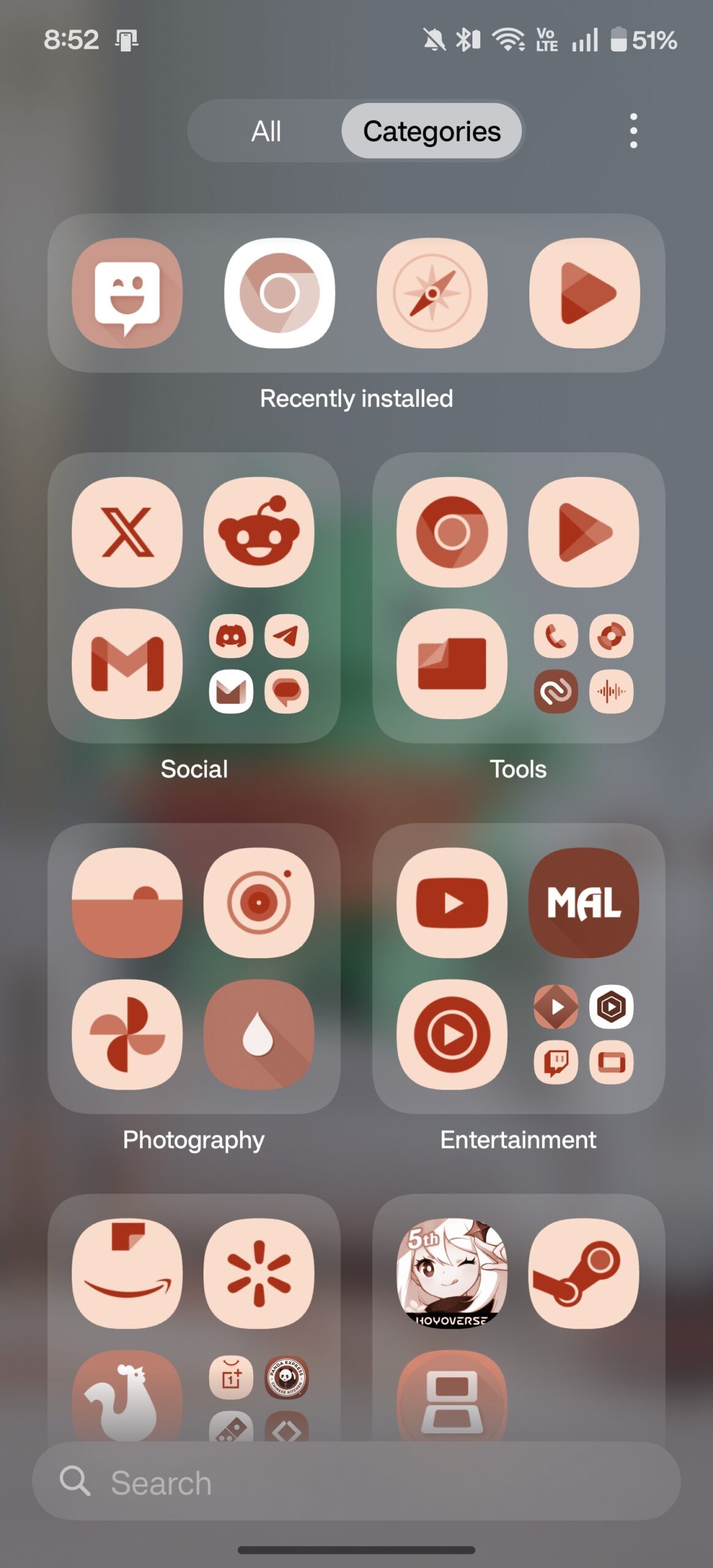Select the Categories tab
The height and width of the screenshot is (1568, 713).
coord(431,131)
